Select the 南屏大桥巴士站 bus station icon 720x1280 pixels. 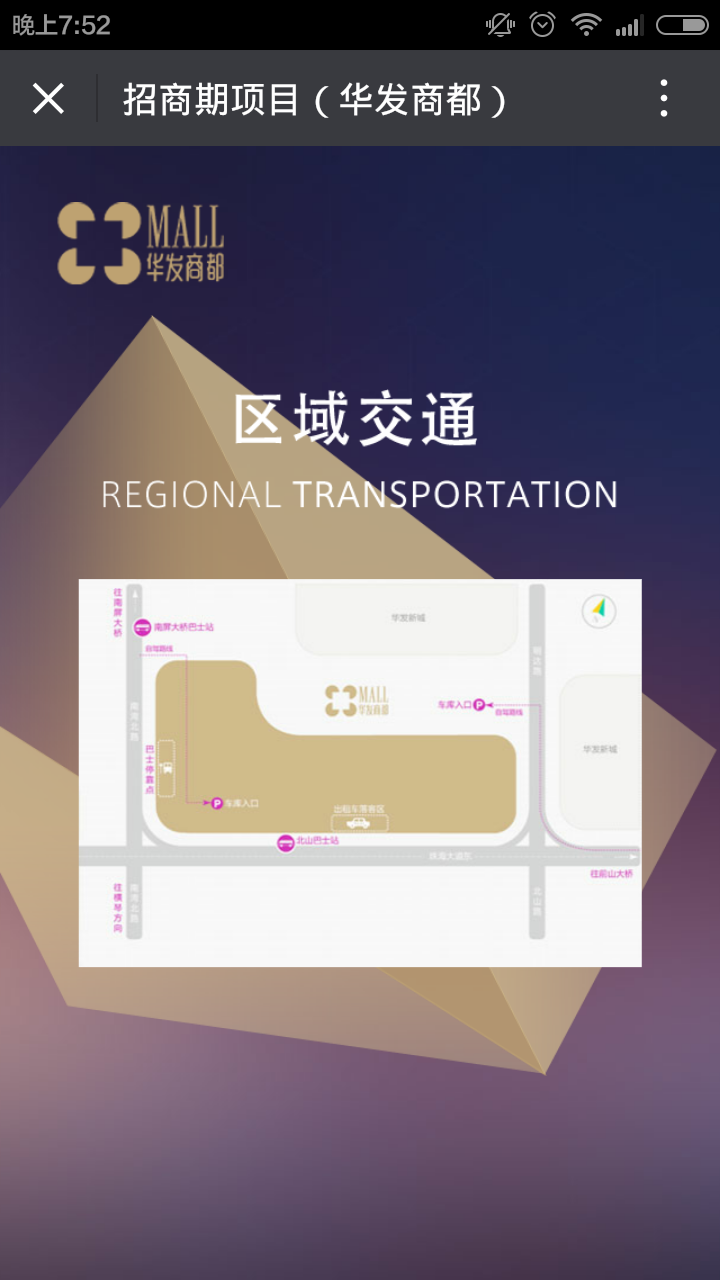[x=142, y=627]
